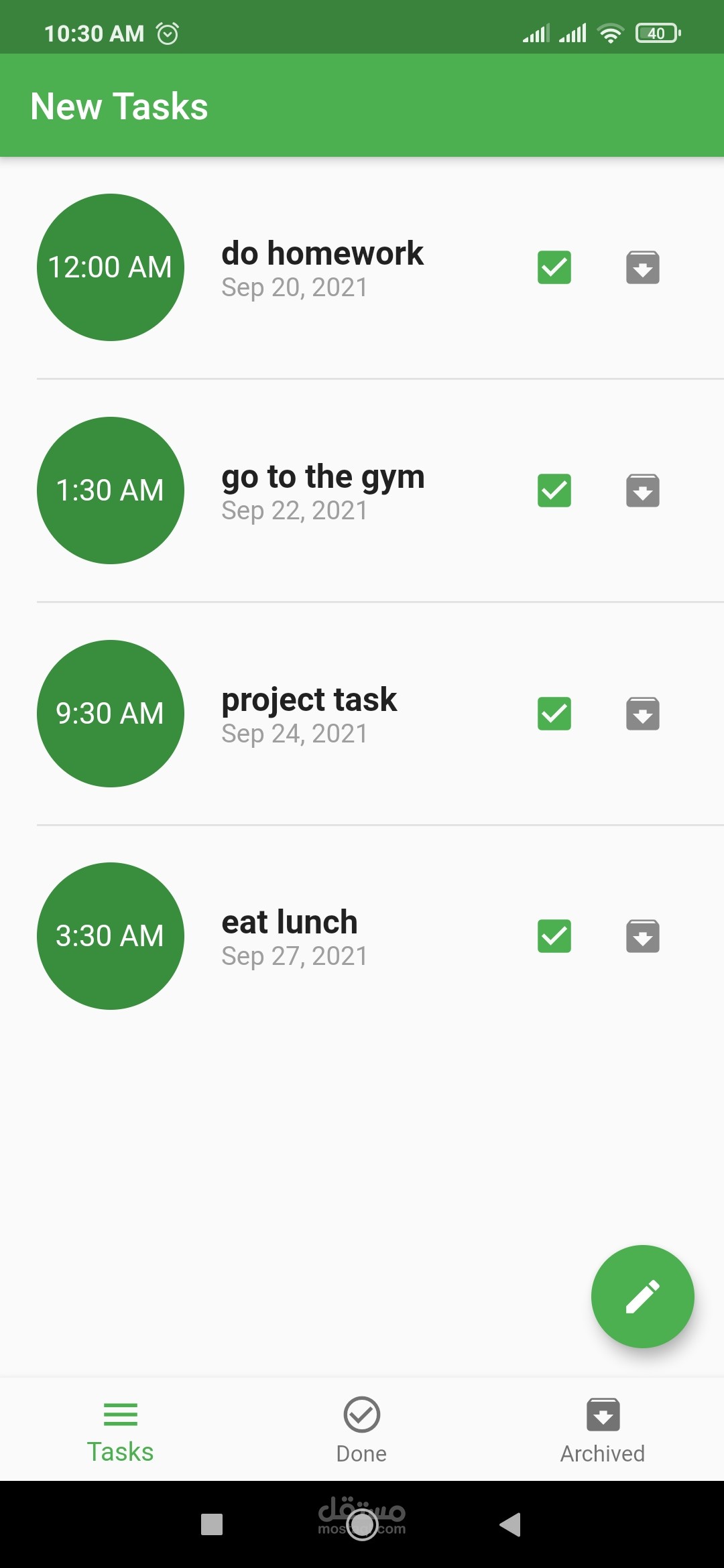Mark 'go to the gym' as done
The height and width of the screenshot is (1568, 724).
(x=554, y=491)
